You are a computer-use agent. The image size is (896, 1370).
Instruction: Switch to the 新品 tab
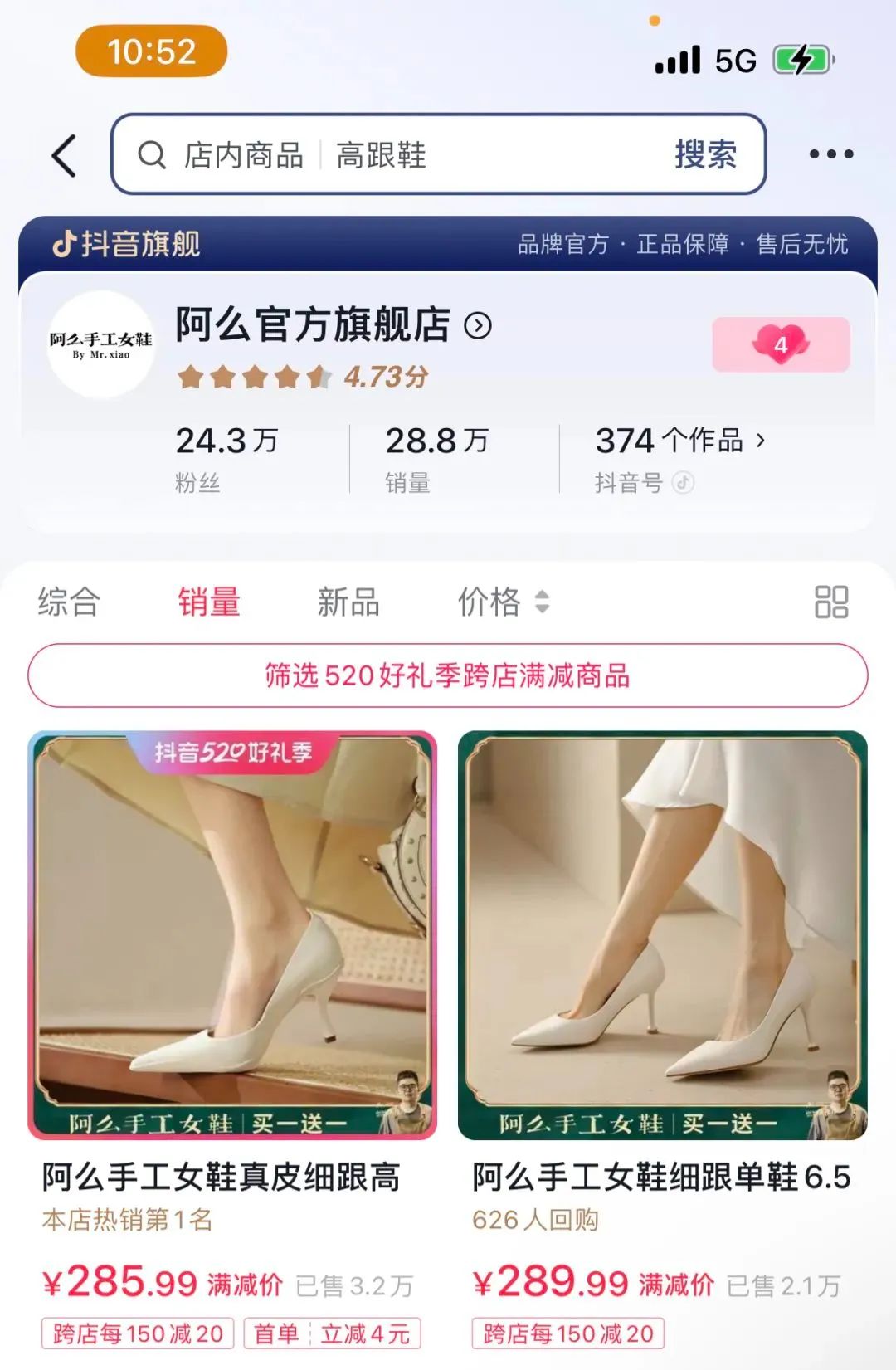tap(348, 602)
